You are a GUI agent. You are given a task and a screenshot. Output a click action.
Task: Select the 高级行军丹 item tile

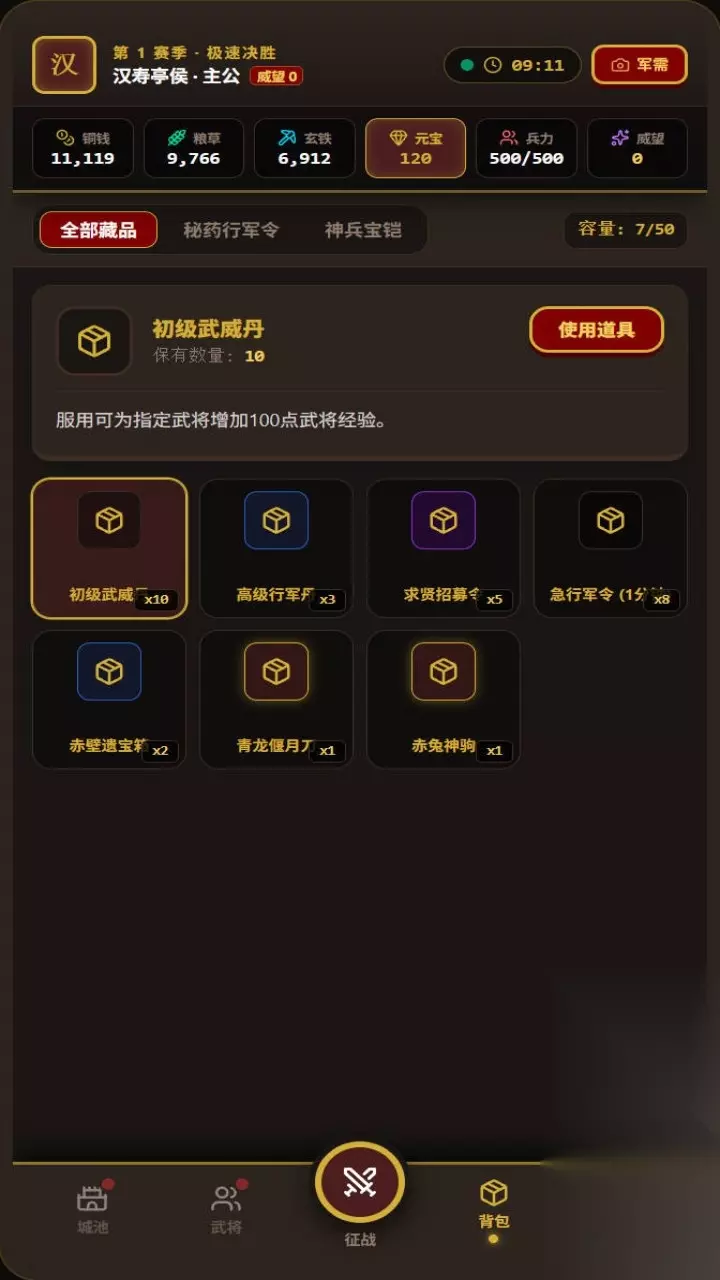pyautogui.click(x=276, y=548)
